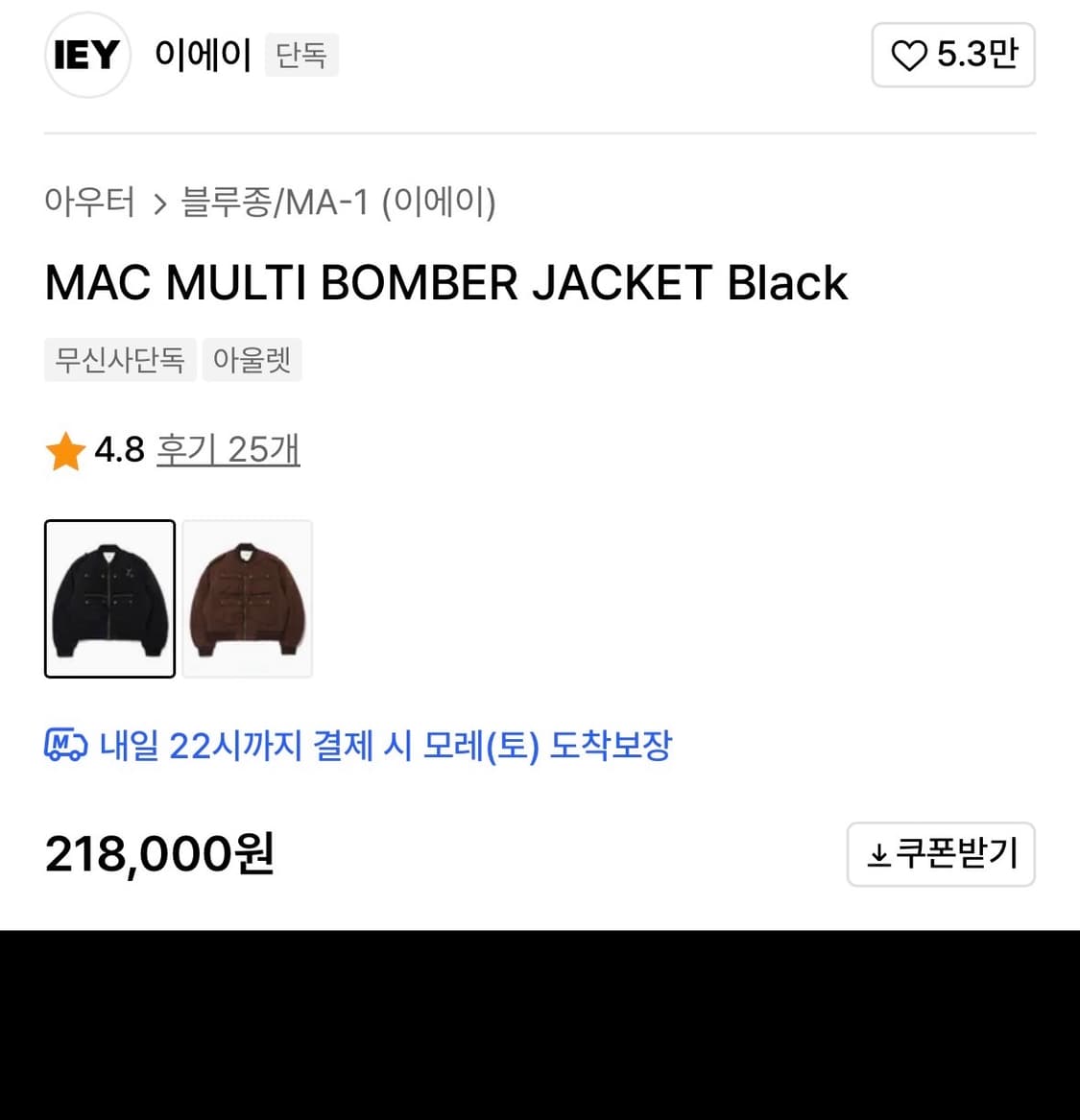Image resolution: width=1080 pixels, height=1120 pixels.
Task: Click the 아울렛 badge
Action: click(x=252, y=359)
